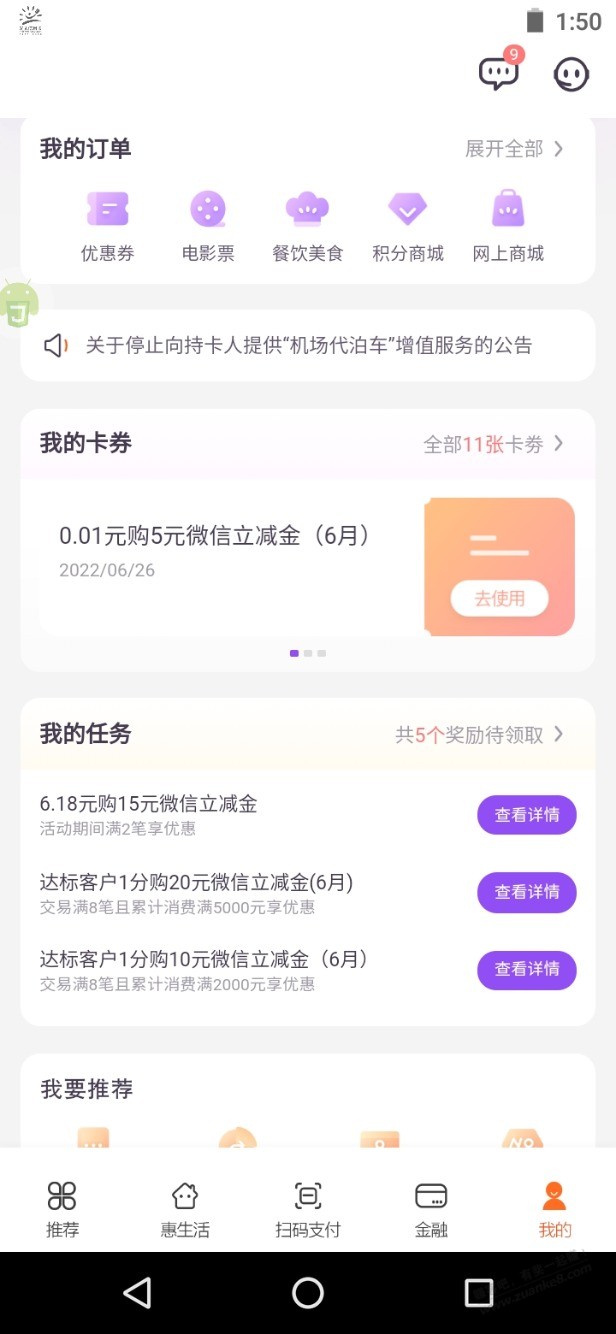Screen dimensions: 616x1334
Task: Open 电影票 movie tickets
Action: tap(208, 226)
